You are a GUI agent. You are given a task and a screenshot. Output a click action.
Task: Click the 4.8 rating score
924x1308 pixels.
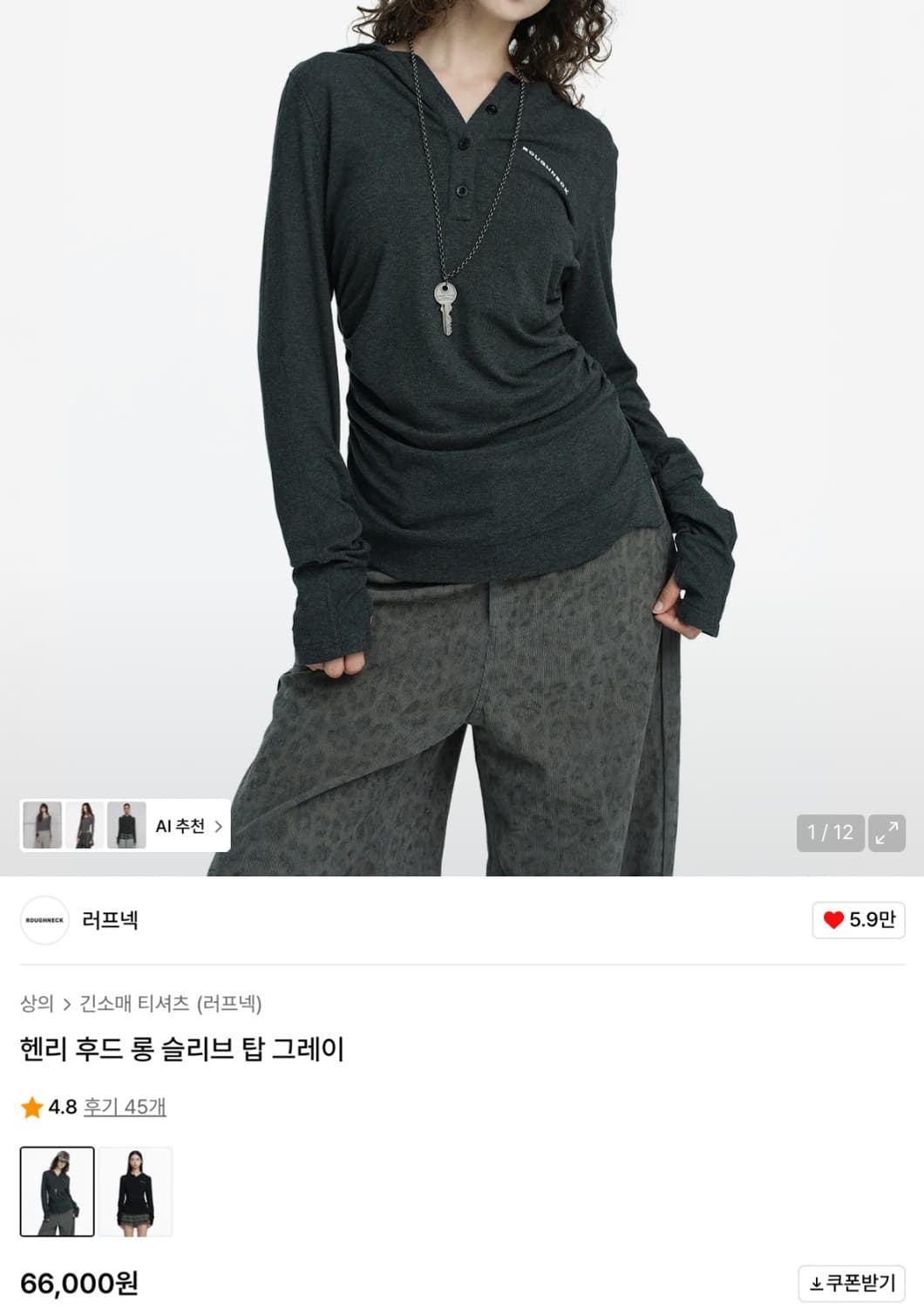tap(61, 1108)
